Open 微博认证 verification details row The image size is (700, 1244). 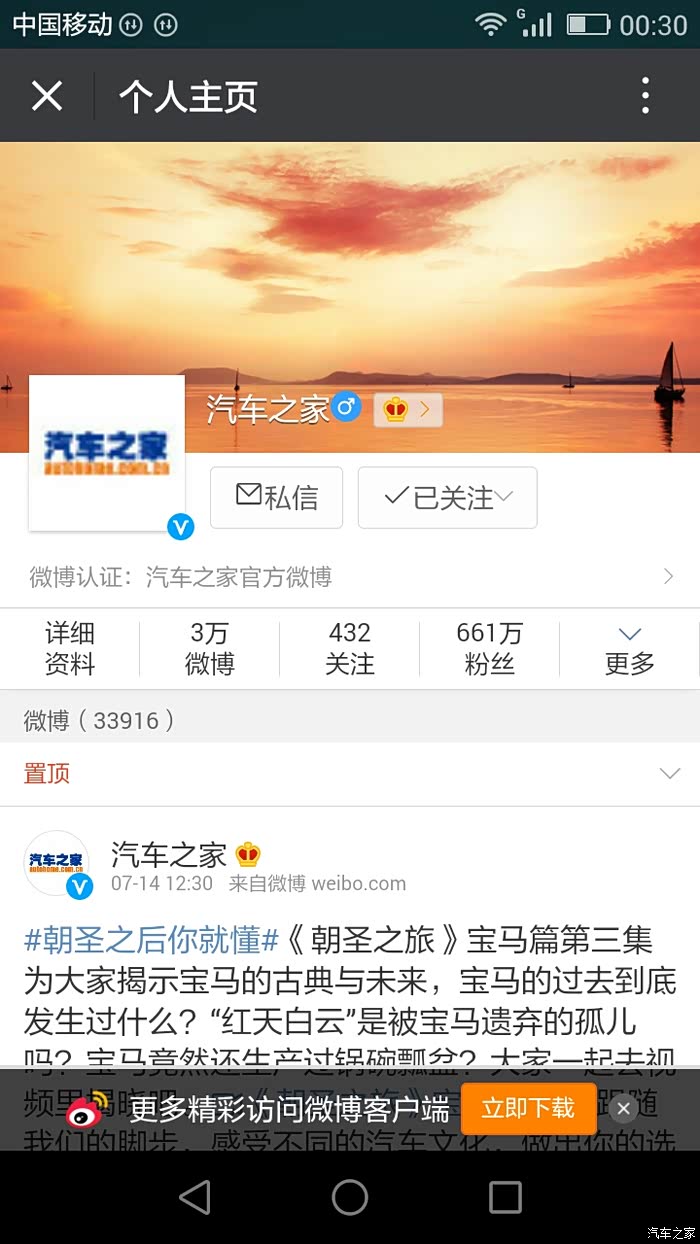[350, 577]
